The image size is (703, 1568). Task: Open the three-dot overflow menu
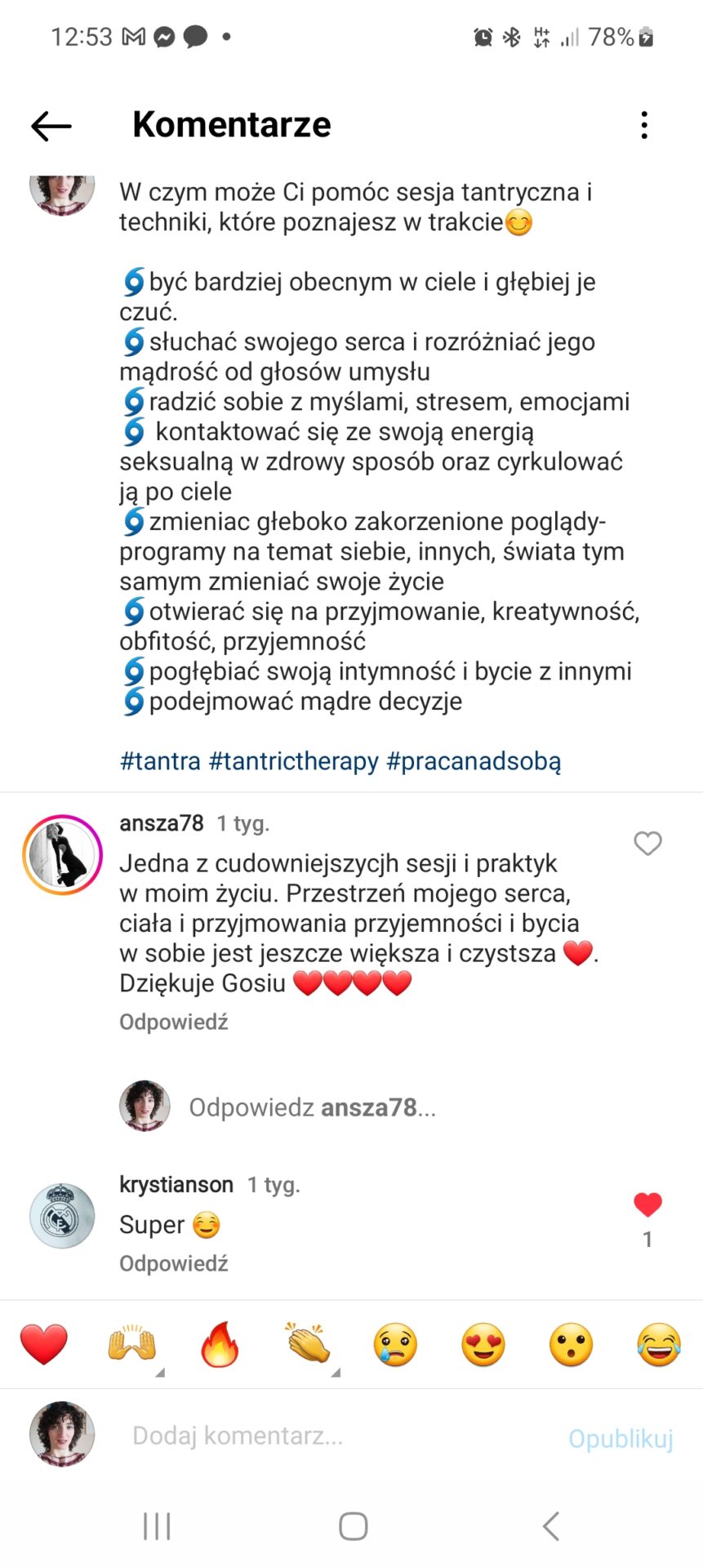click(x=644, y=125)
